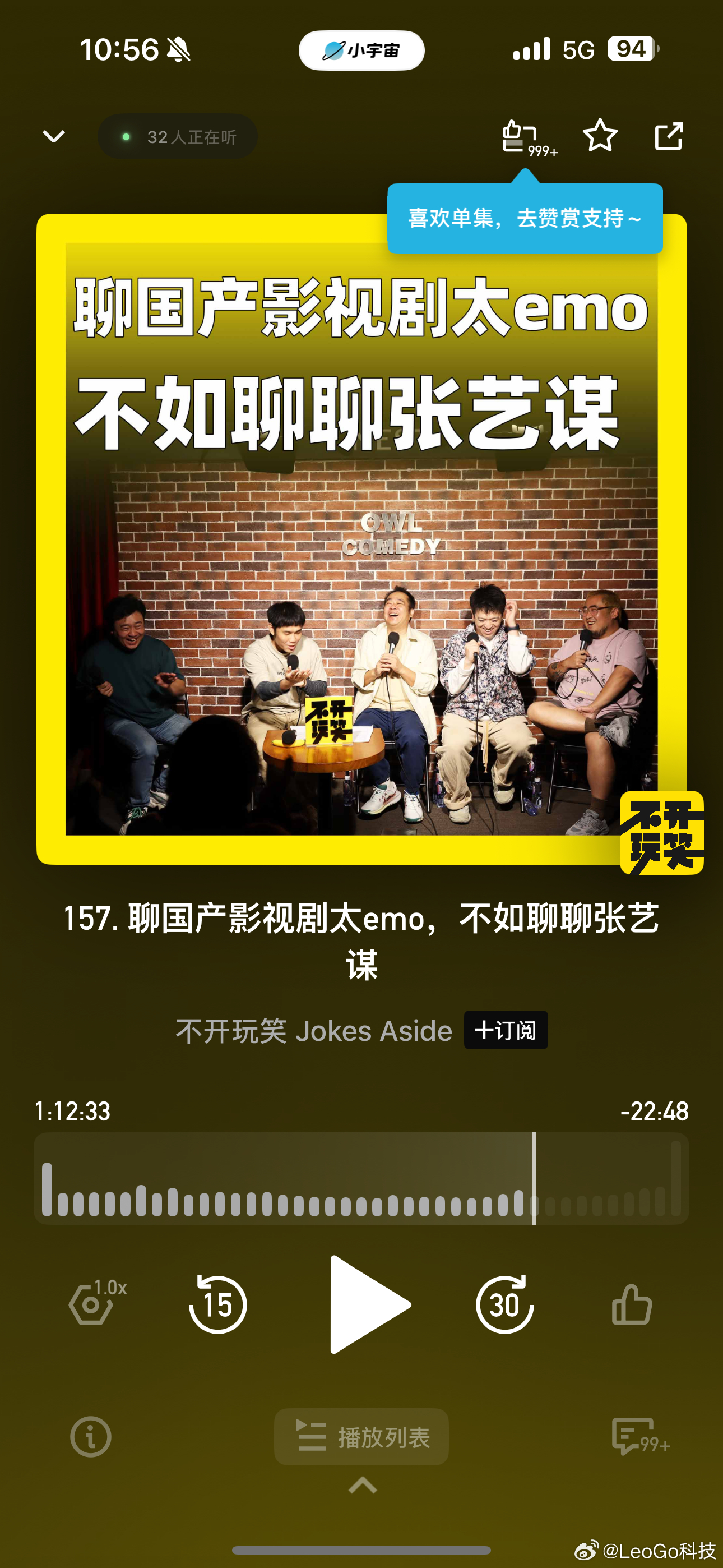Tap the episode info icon at bottom left
This screenshot has height=1568, width=723.
[90, 1437]
